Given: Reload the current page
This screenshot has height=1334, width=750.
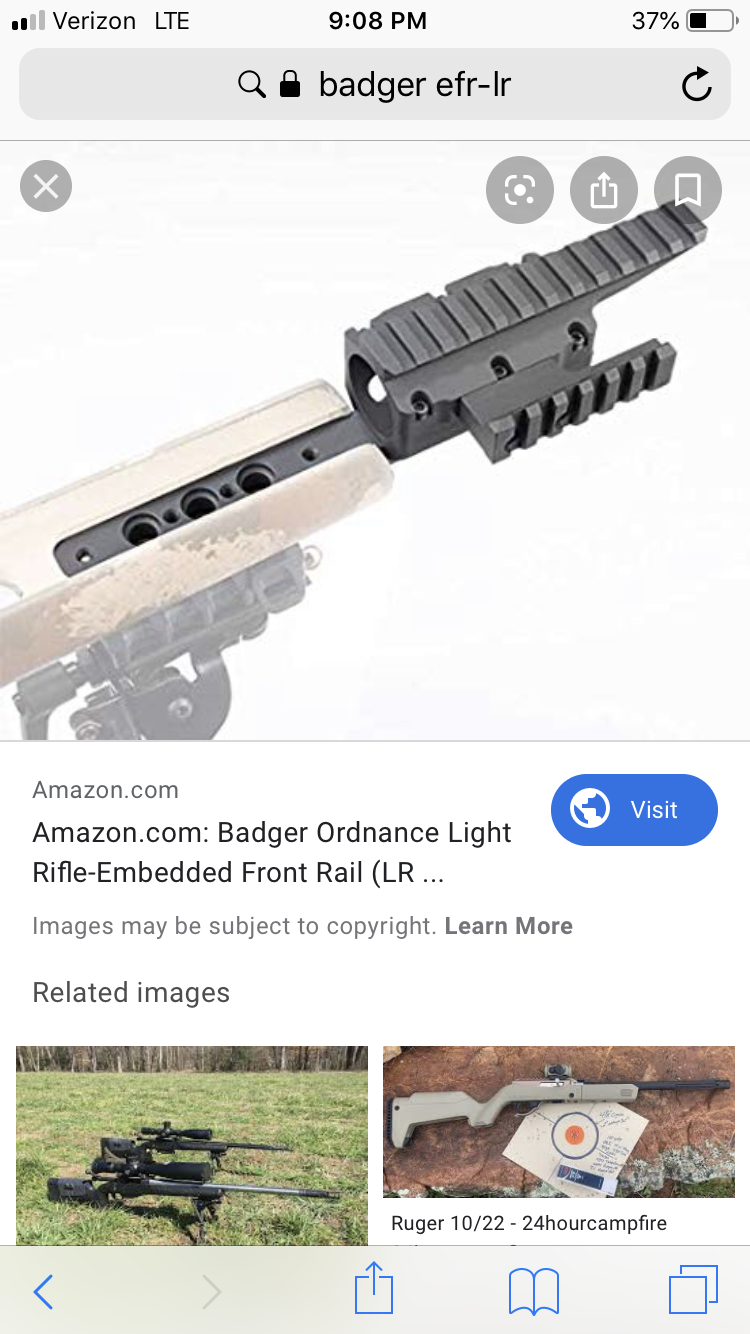Looking at the screenshot, I should [x=696, y=85].
